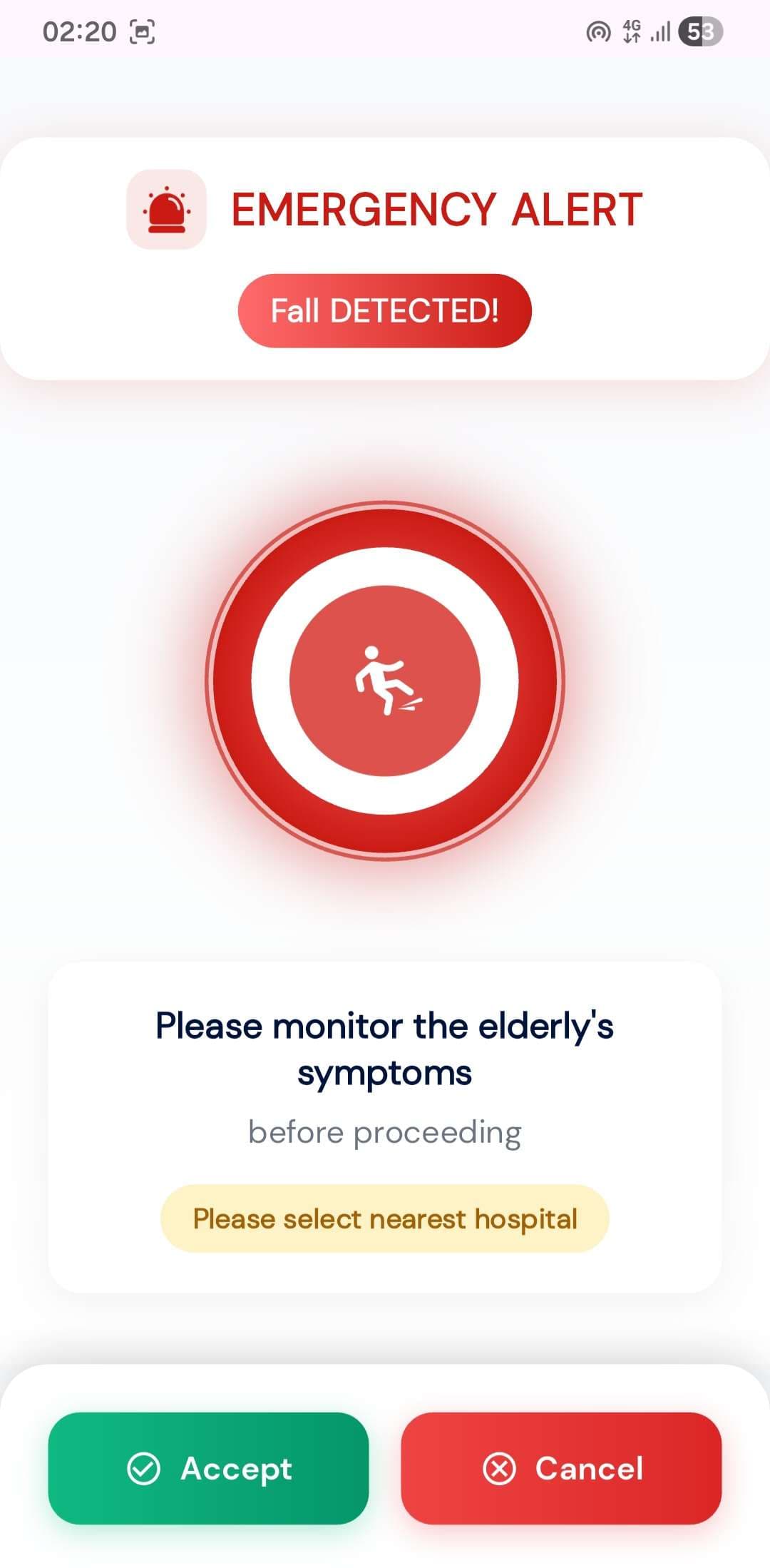Viewport: 770px width, 1568px height.
Task: Select nearest hospital chip
Action: [385, 1218]
